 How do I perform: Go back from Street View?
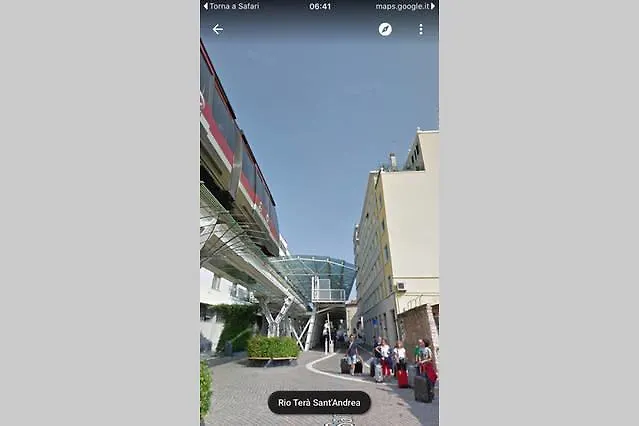click(x=218, y=29)
